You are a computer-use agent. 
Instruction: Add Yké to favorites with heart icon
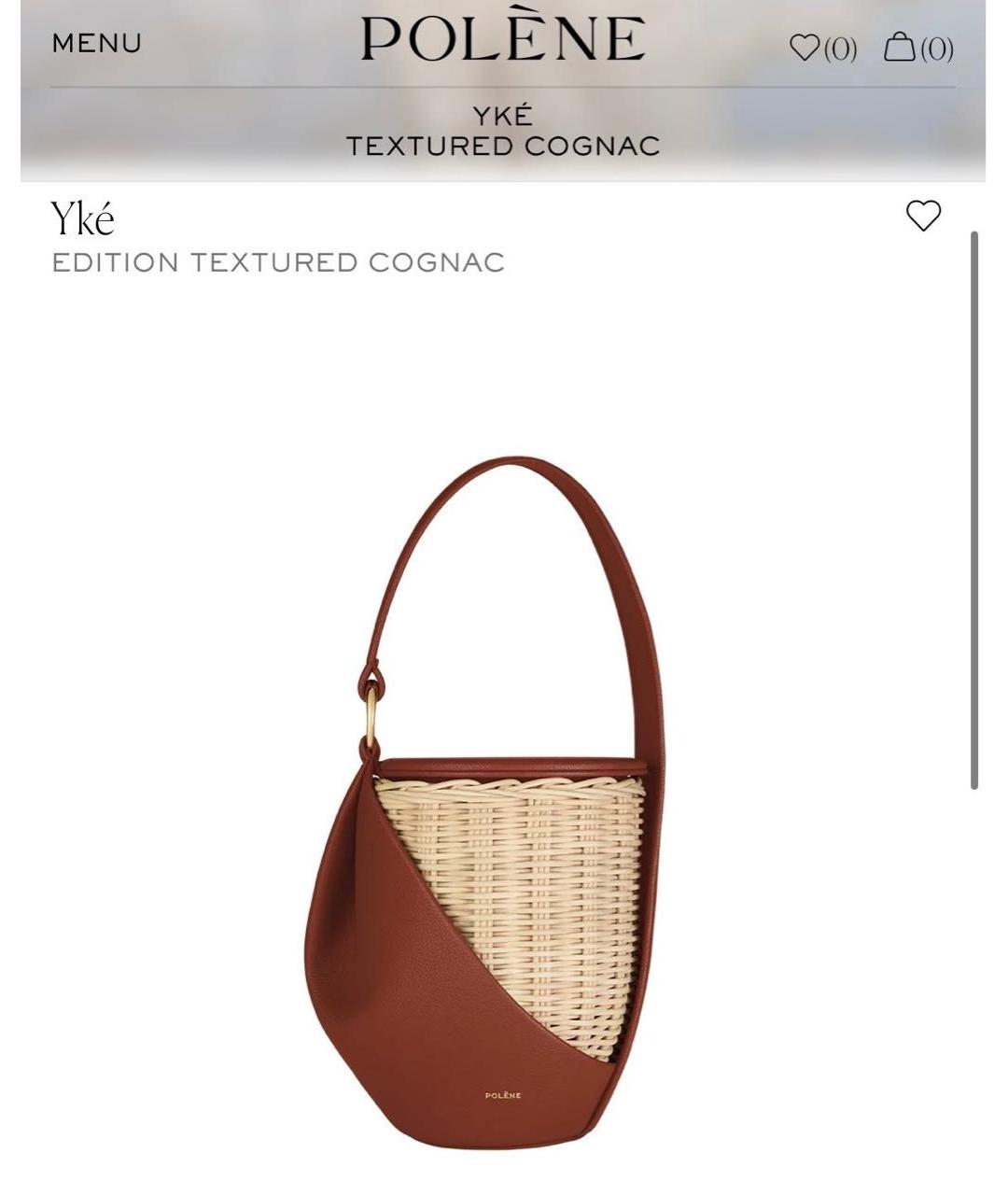(923, 216)
